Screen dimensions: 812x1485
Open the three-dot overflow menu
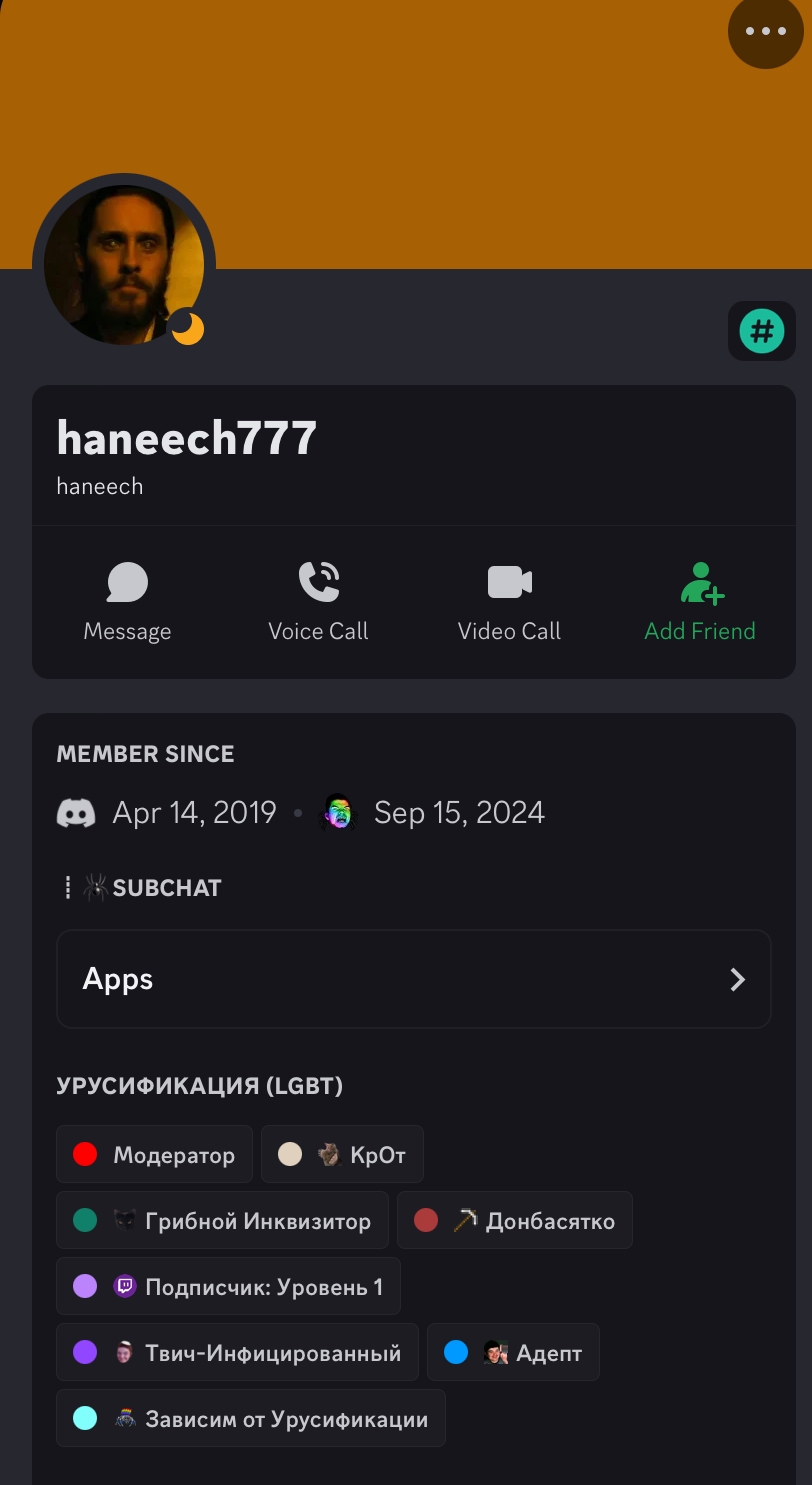tap(765, 31)
